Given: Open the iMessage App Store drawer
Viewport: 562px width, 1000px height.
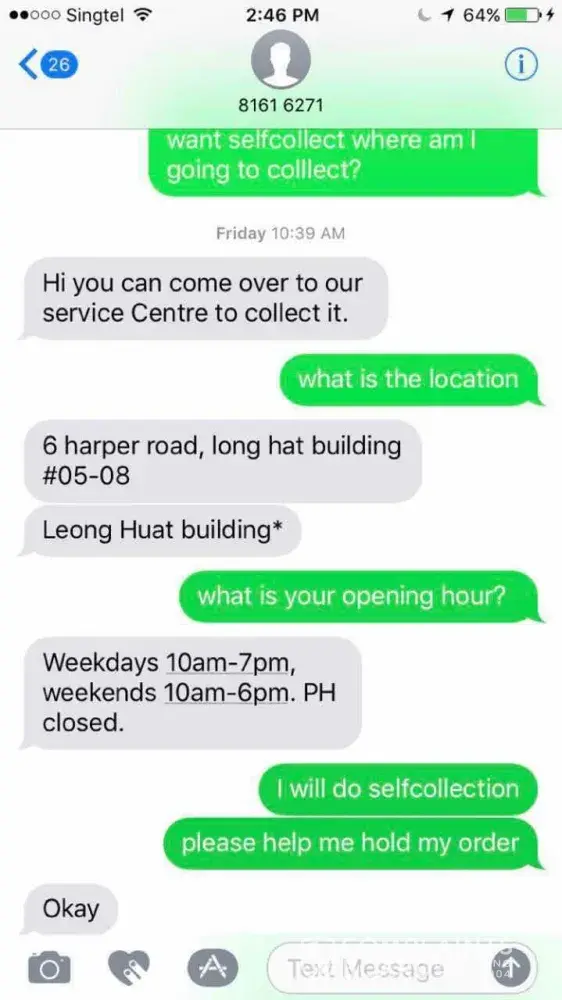Looking at the screenshot, I should pyautogui.click(x=212, y=968).
